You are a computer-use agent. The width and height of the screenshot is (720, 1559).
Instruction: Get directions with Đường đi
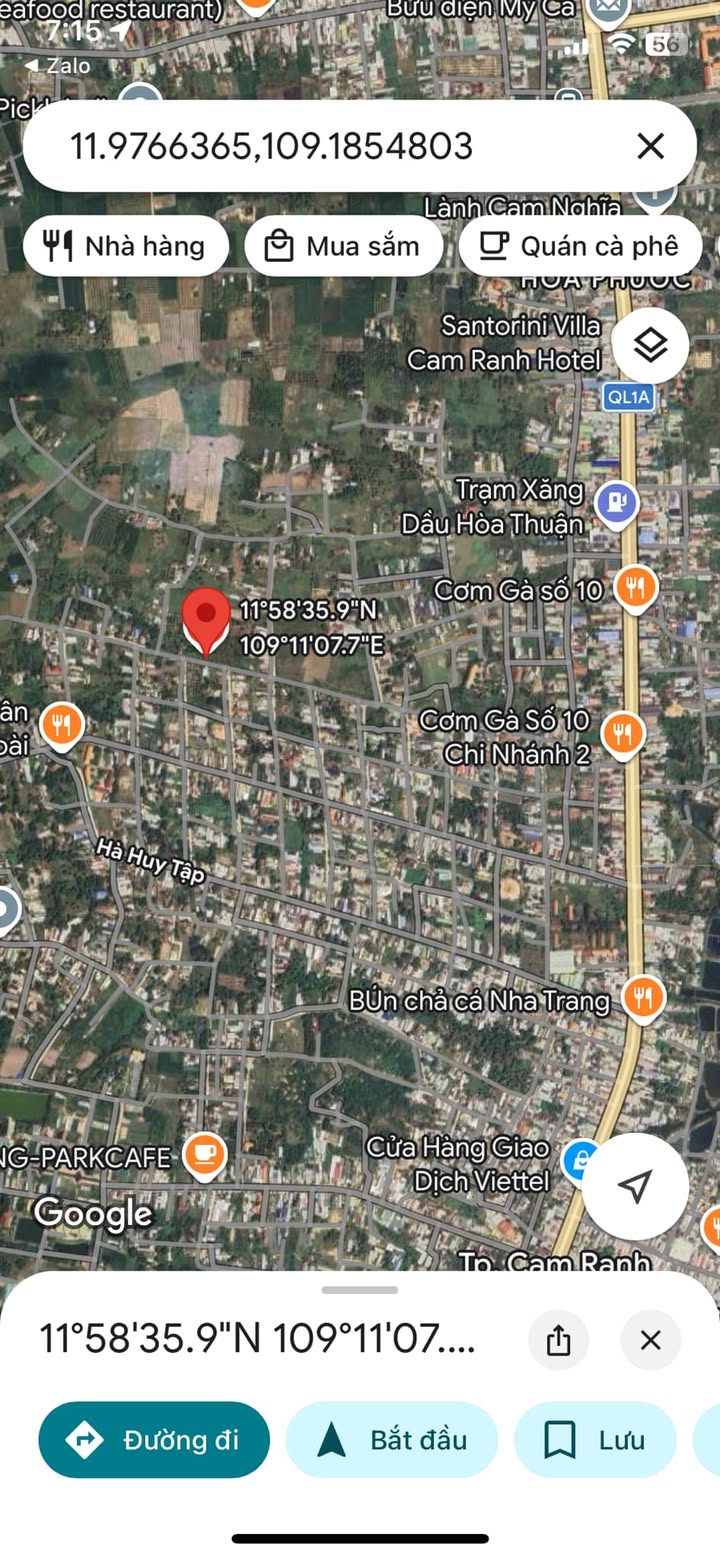154,1440
